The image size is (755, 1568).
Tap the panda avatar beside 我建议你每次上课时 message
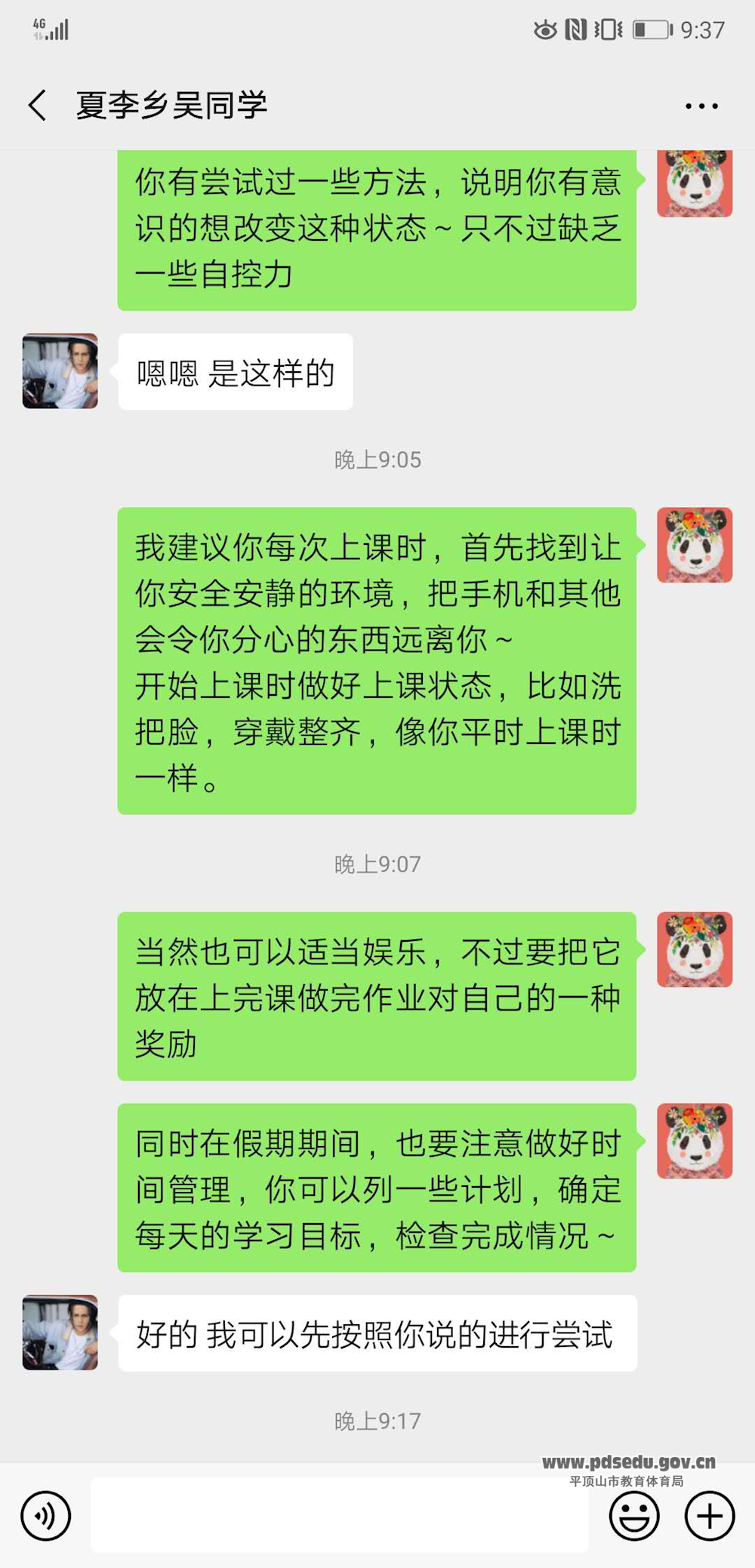(695, 545)
